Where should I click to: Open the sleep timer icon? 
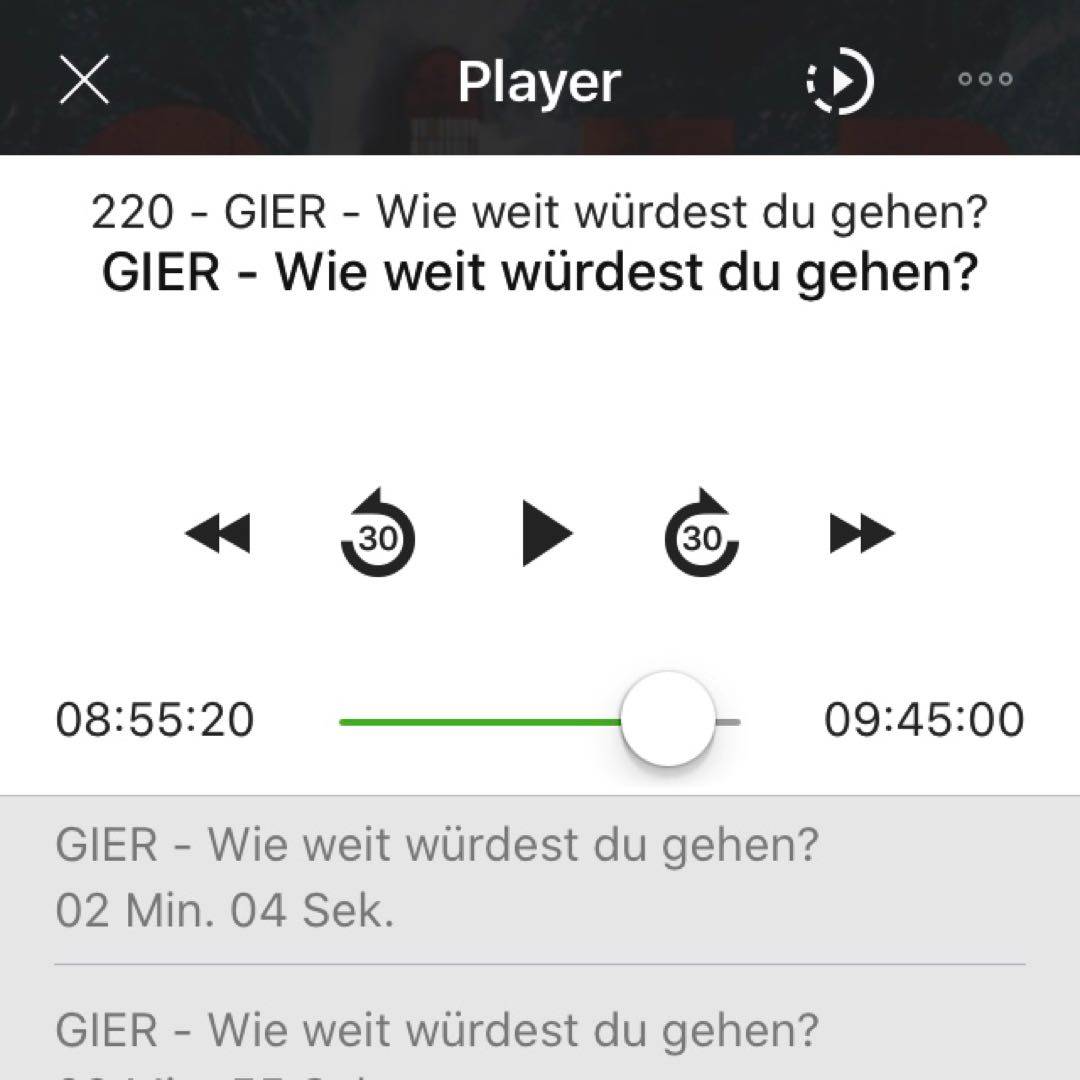[x=840, y=80]
